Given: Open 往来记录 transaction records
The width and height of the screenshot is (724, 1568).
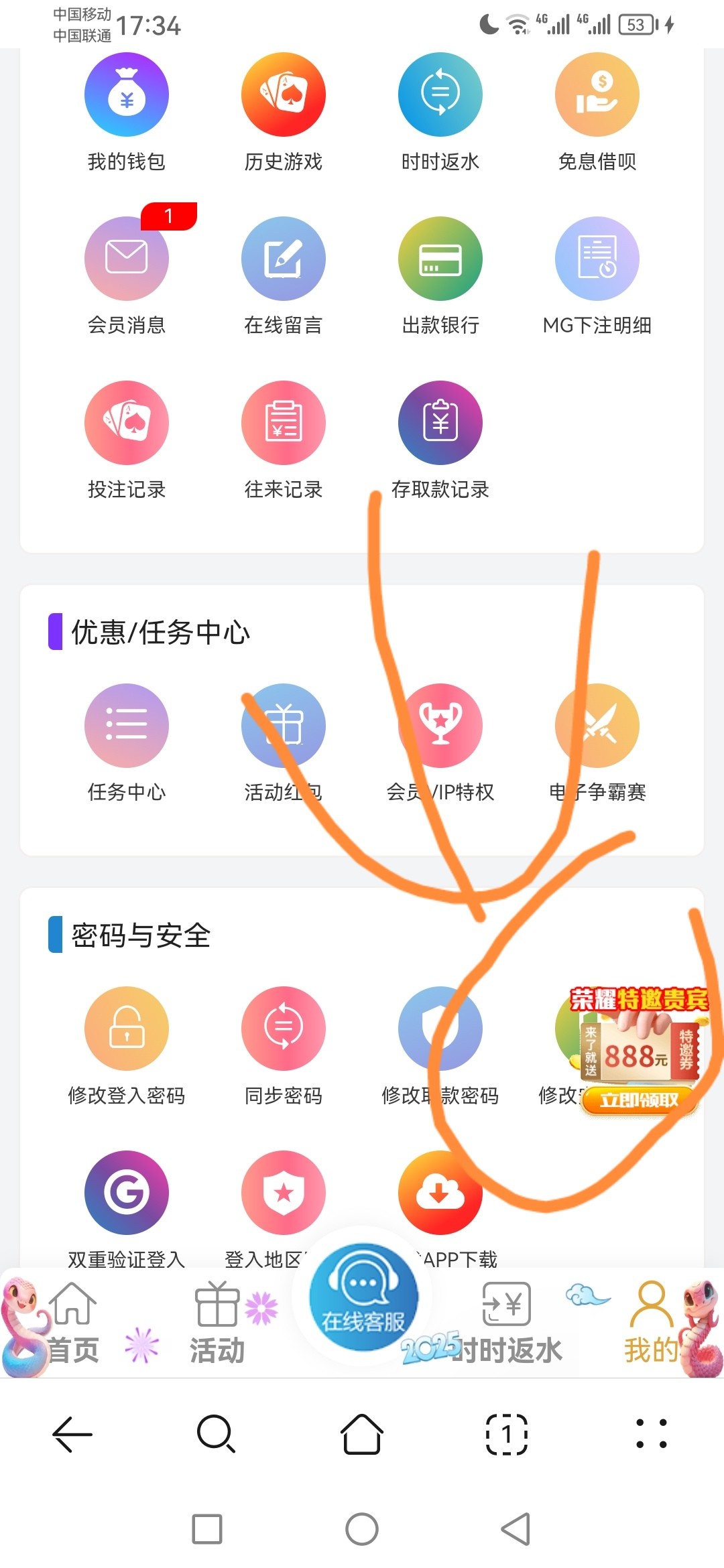Looking at the screenshot, I should (283, 423).
